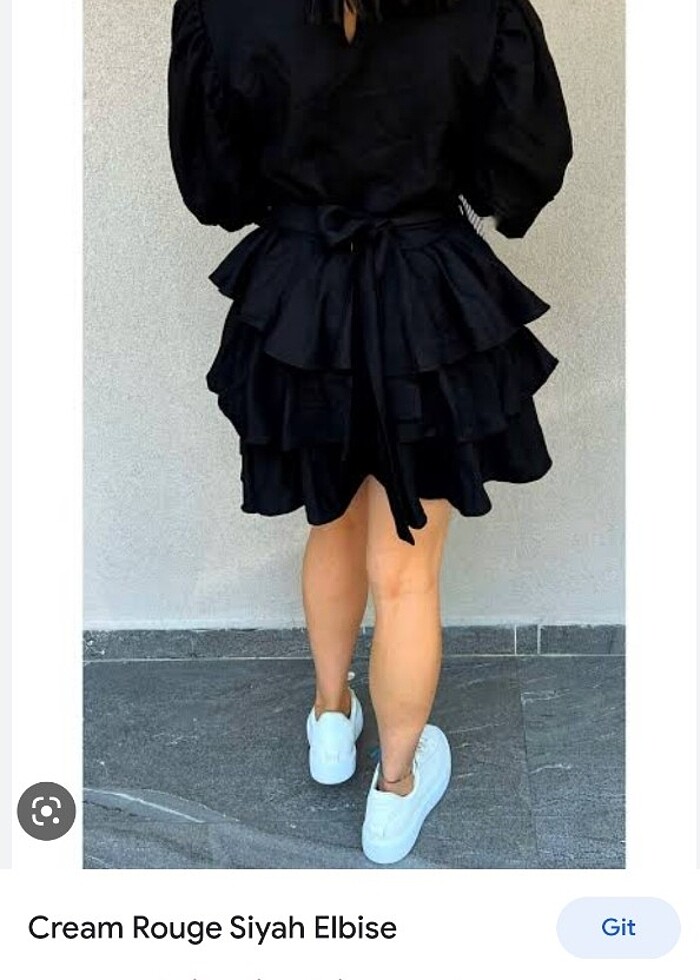
Task: Tap the Google Lens icon on the photo
Action: click(46, 810)
